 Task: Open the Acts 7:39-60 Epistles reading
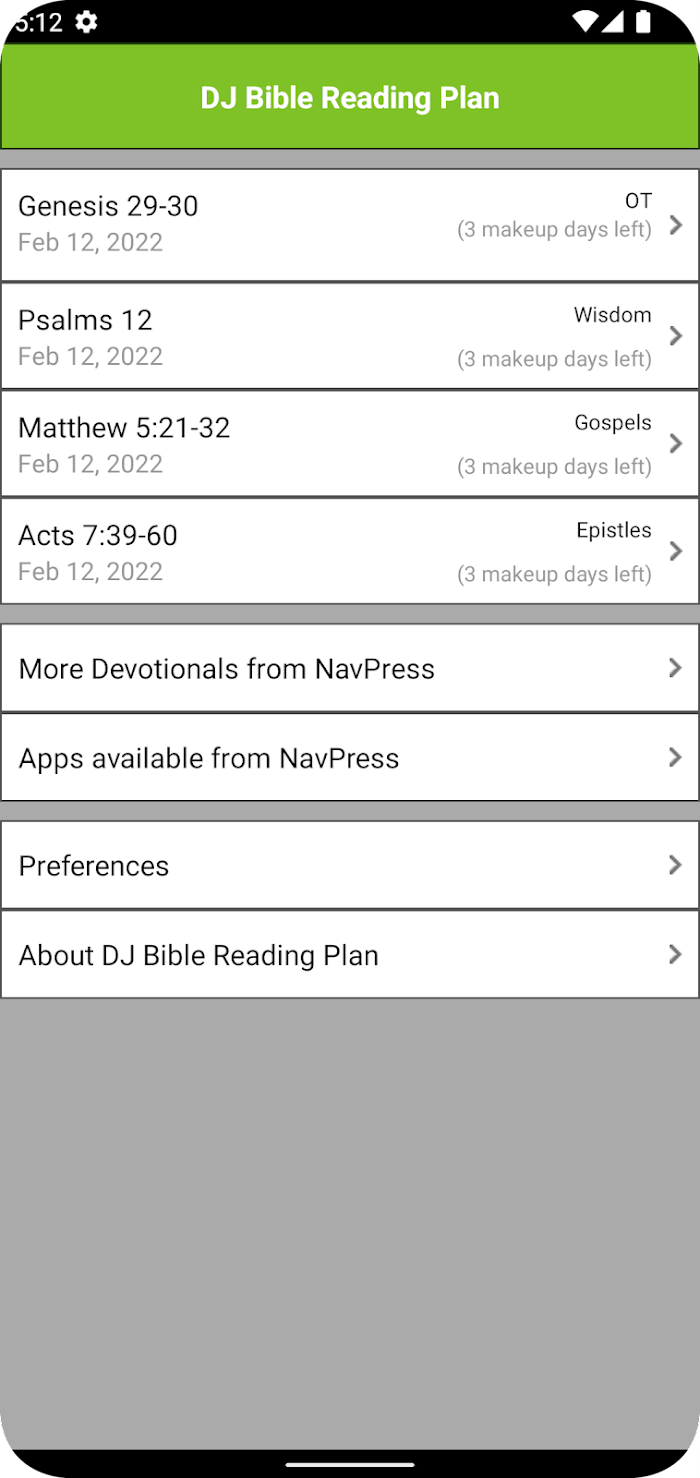[x=350, y=551]
